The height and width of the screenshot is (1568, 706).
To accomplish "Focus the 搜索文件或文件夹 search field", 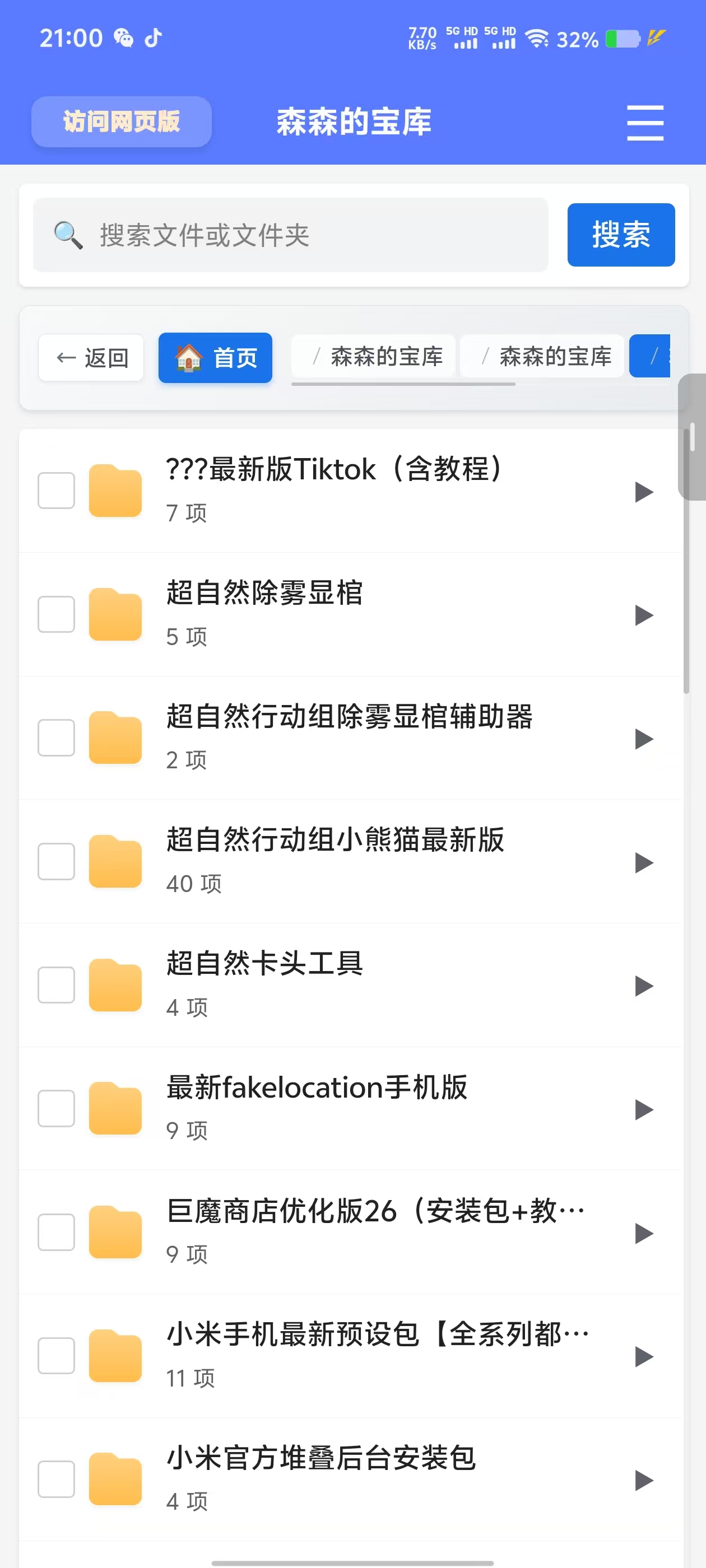I will (291, 235).
